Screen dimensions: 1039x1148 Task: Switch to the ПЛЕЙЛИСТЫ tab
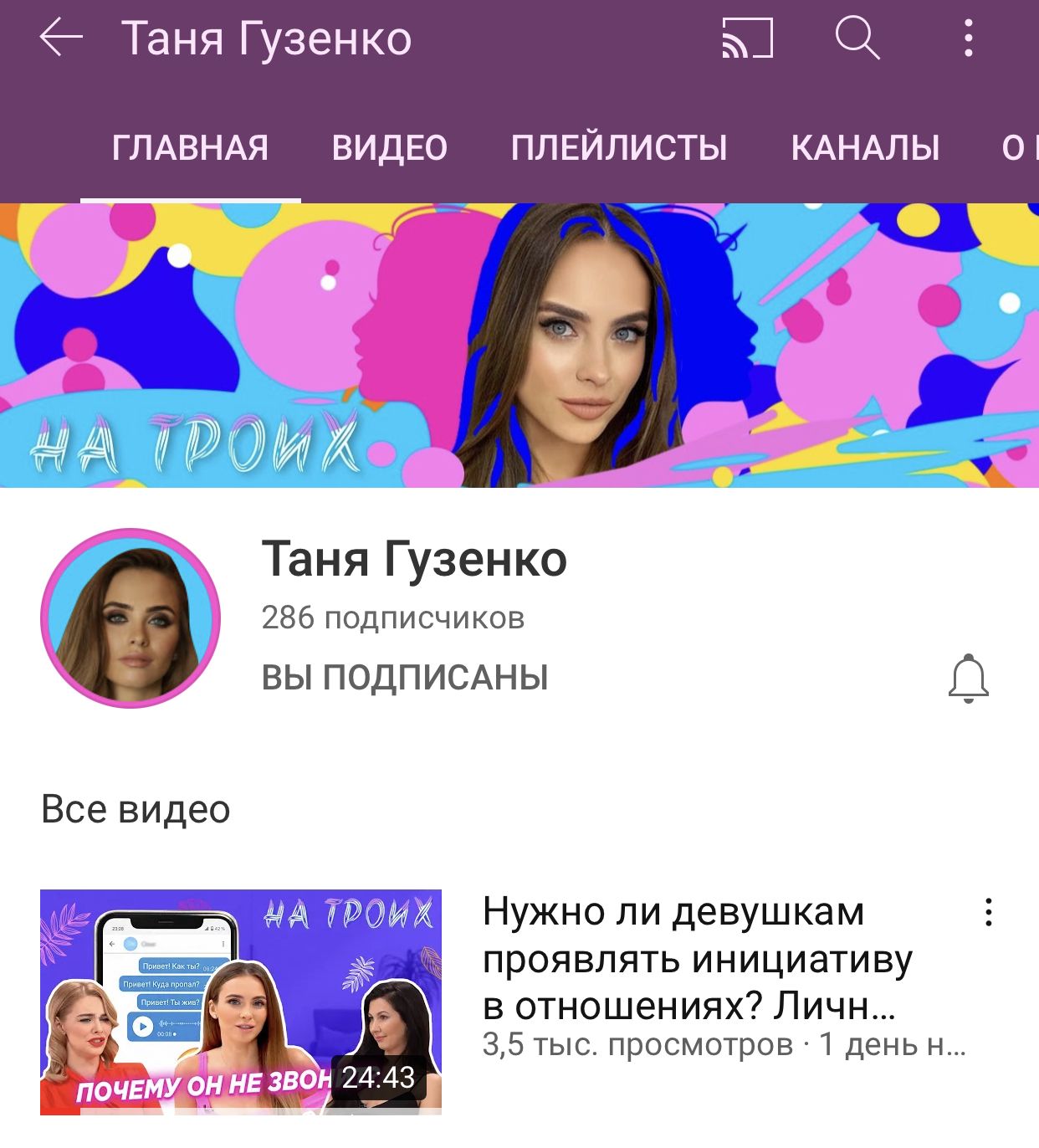click(x=619, y=148)
